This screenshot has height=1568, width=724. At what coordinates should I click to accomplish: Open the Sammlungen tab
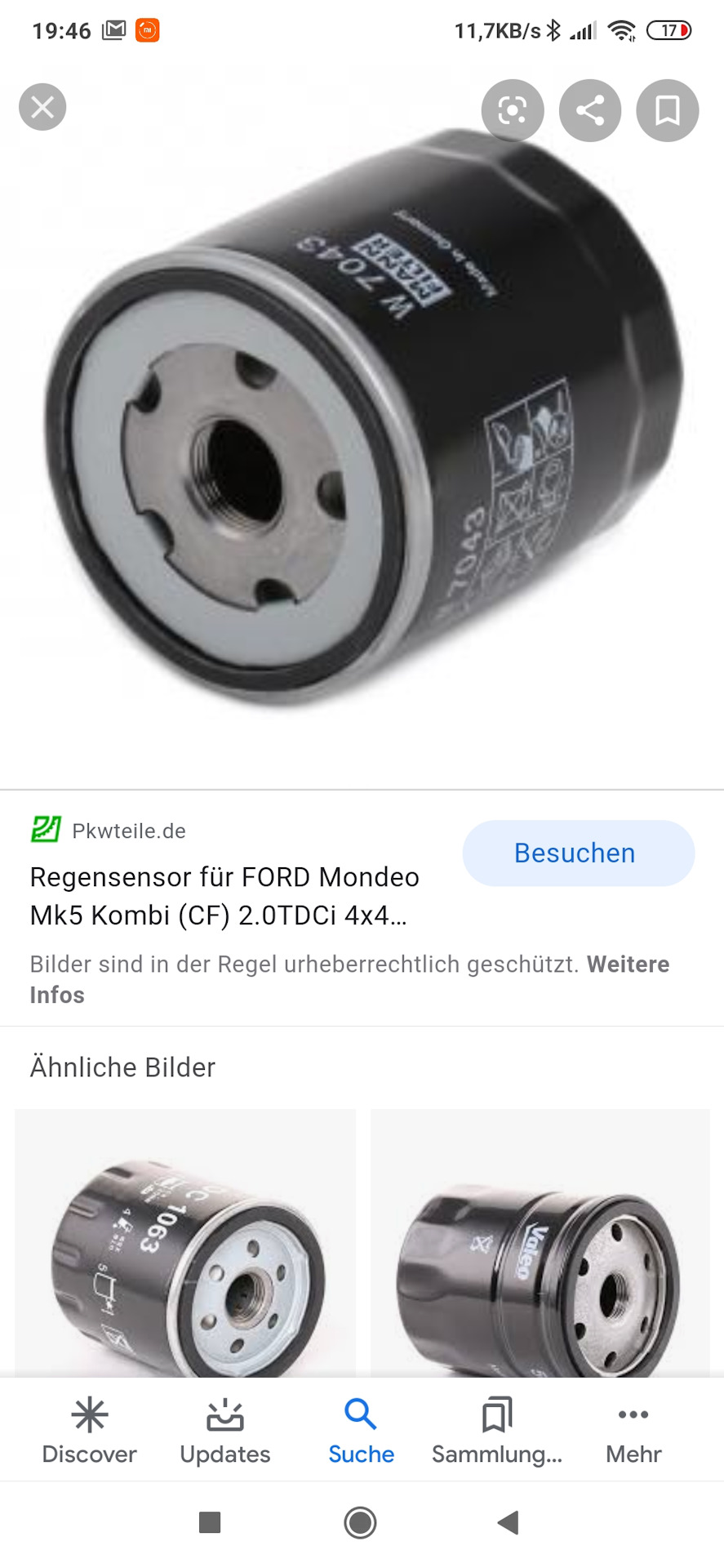pyautogui.click(x=497, y=1431)
